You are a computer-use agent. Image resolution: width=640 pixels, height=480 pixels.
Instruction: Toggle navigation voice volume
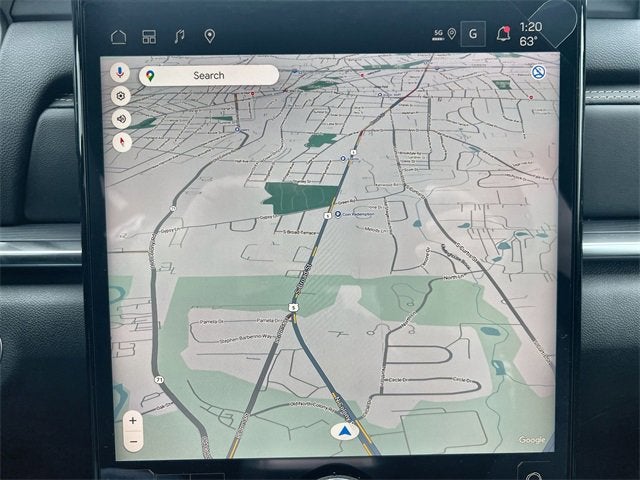click(122, 118)
